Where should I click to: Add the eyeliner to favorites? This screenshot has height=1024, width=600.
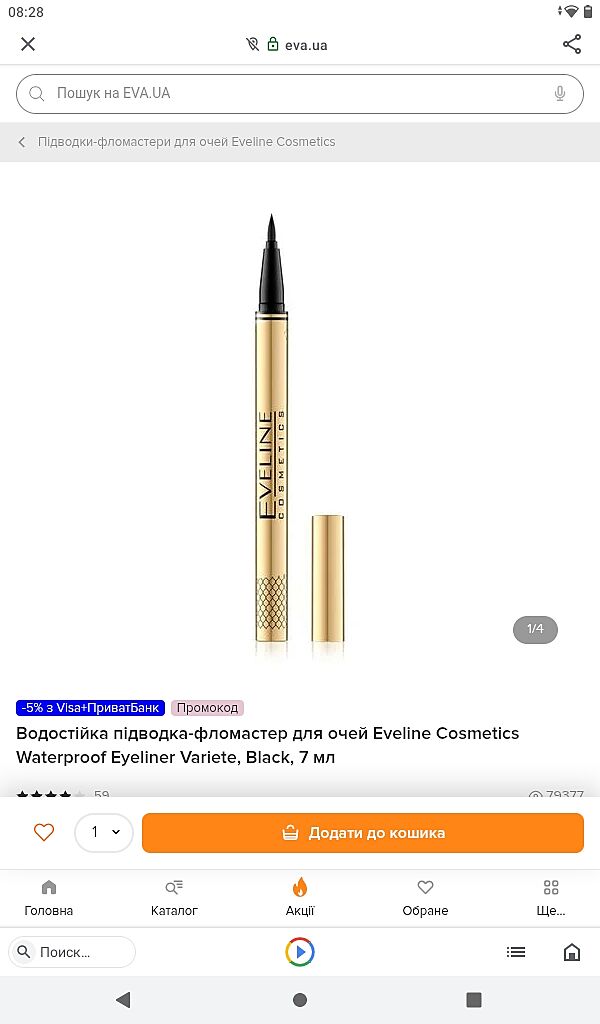44,832
